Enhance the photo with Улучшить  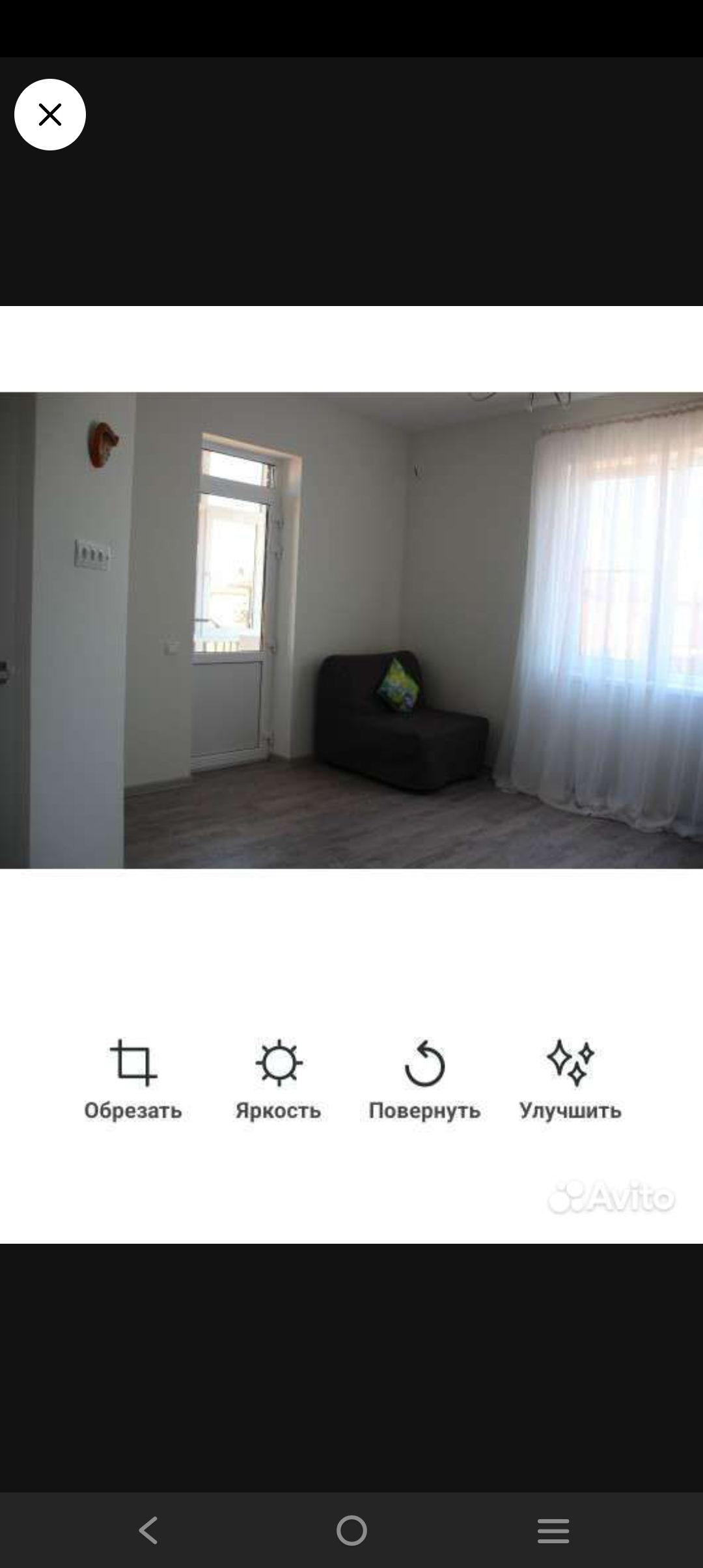(570, 1079)
